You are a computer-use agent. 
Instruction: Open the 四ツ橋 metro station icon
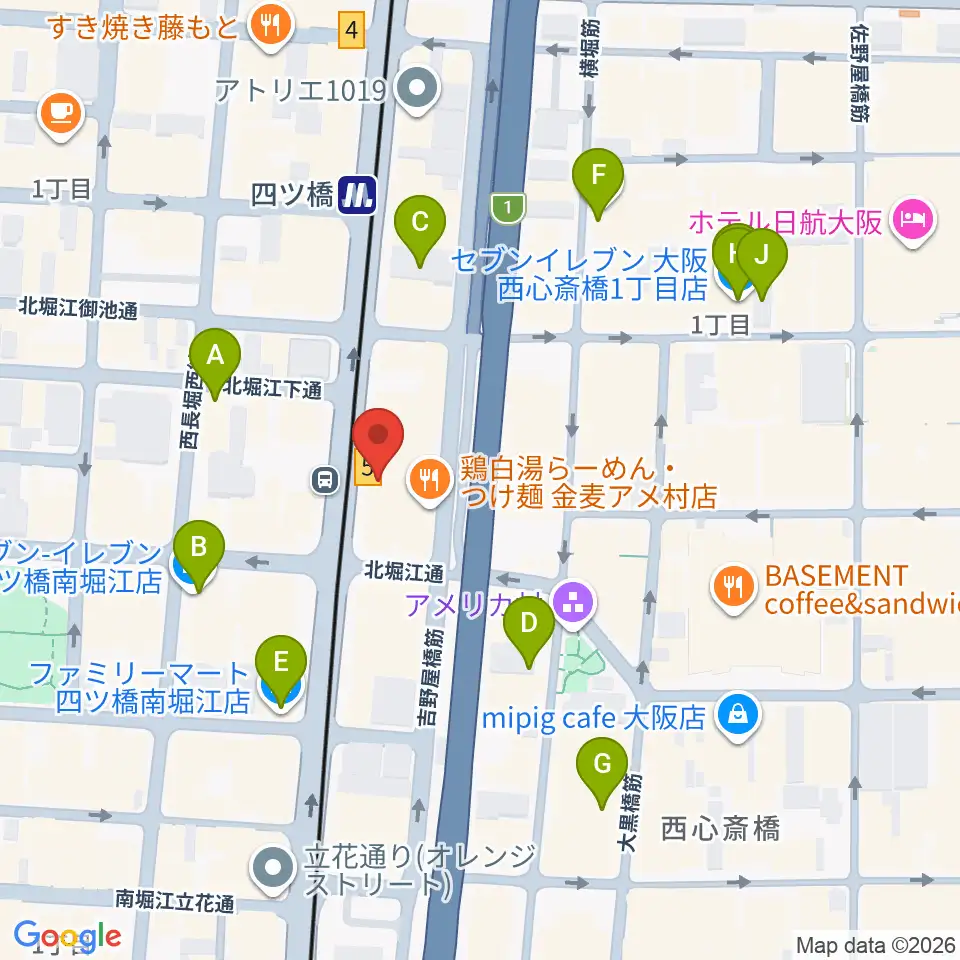coord(358,196)
